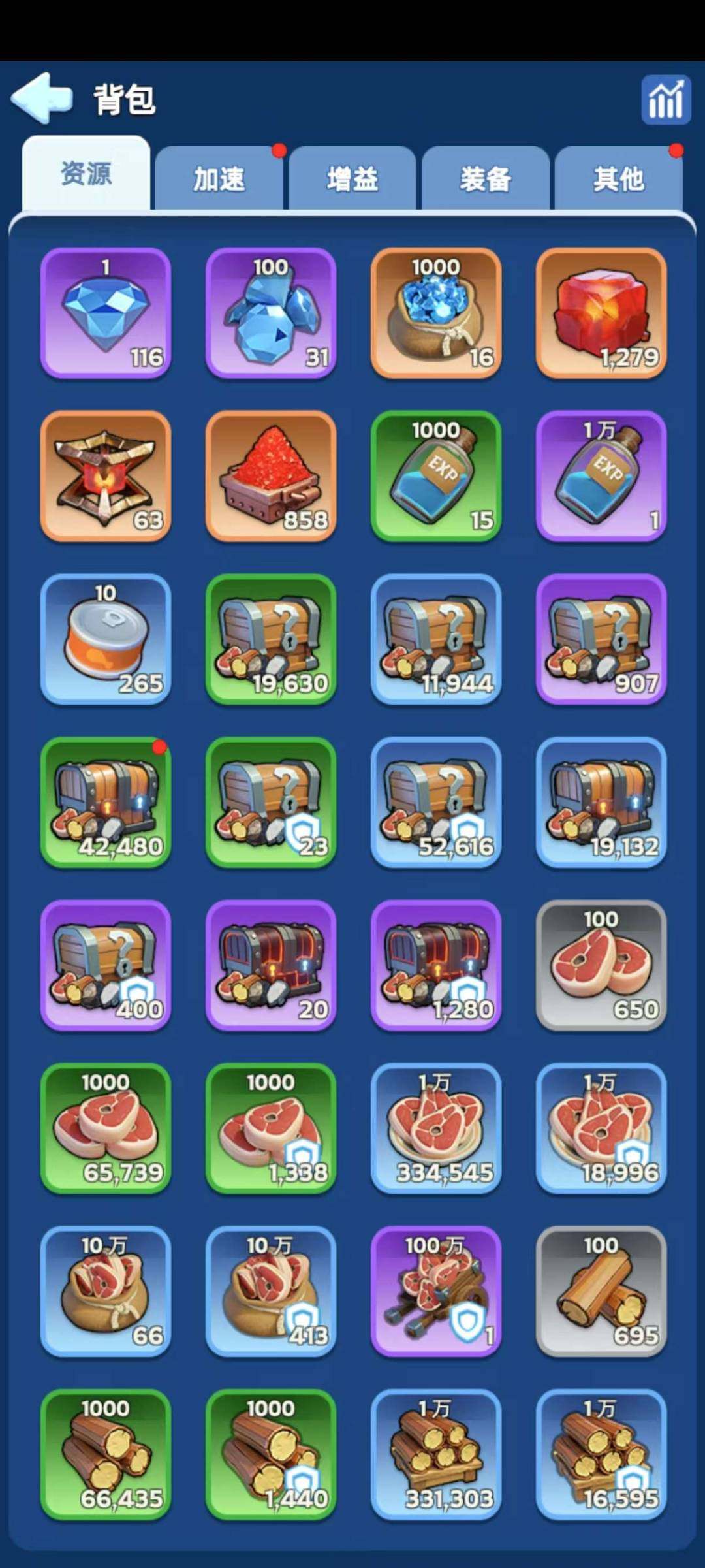Open the green chest with 42,480
Screen dimensions: 705x1568
coord(106,803)
